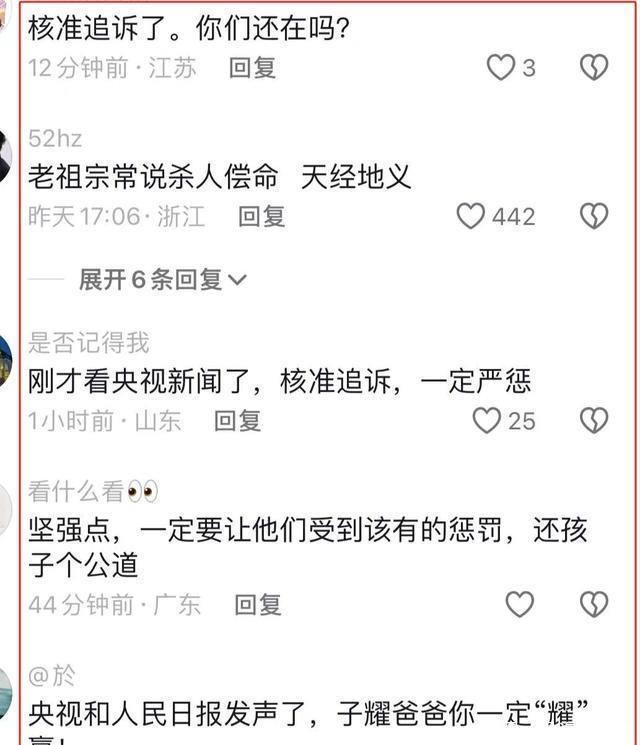Like the comment by 看什么看
Image resolution: width=640 pixels, height=745 pixels.
519,604
